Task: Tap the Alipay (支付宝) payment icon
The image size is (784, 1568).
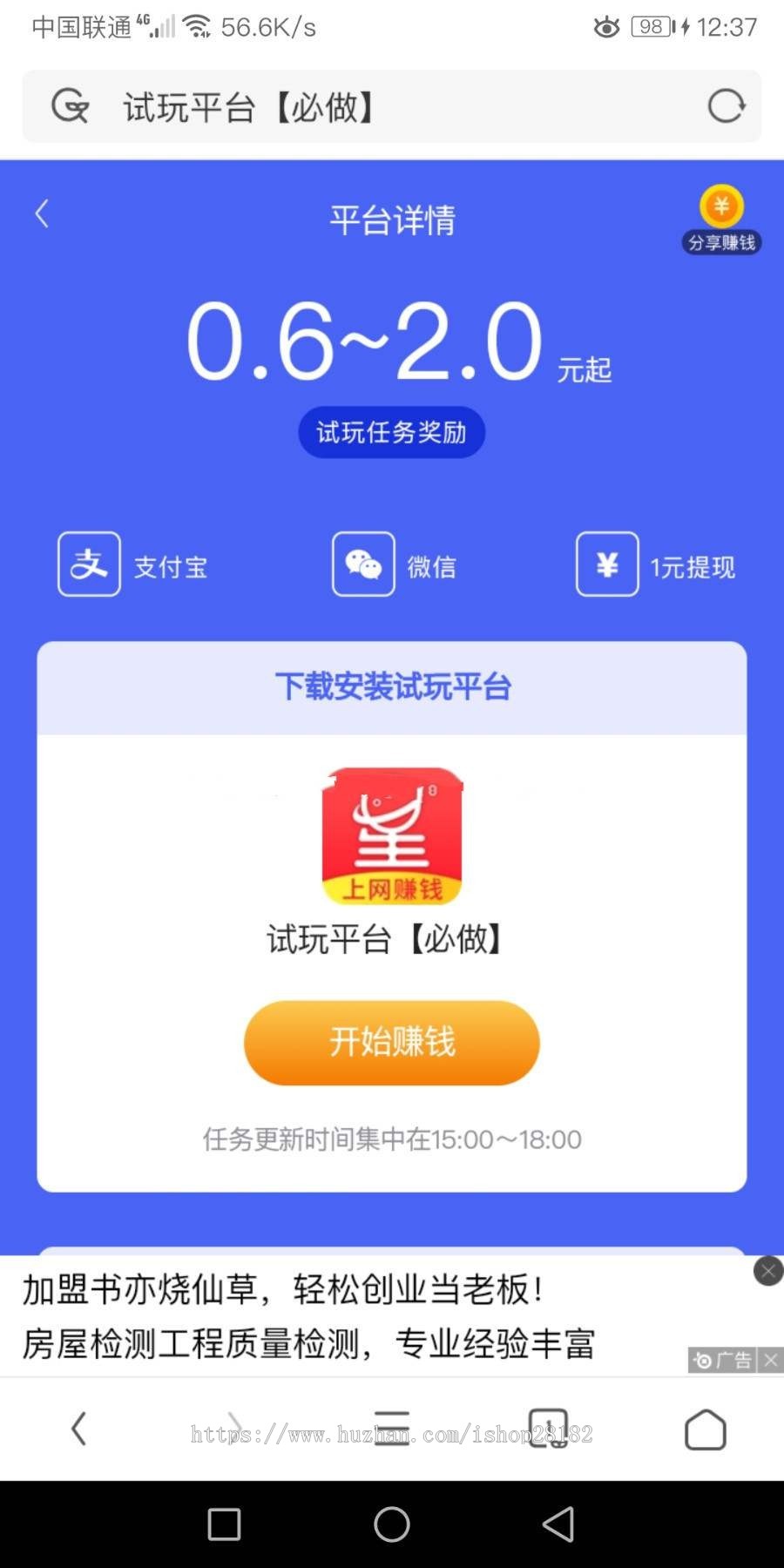Action: click(88, 564)
